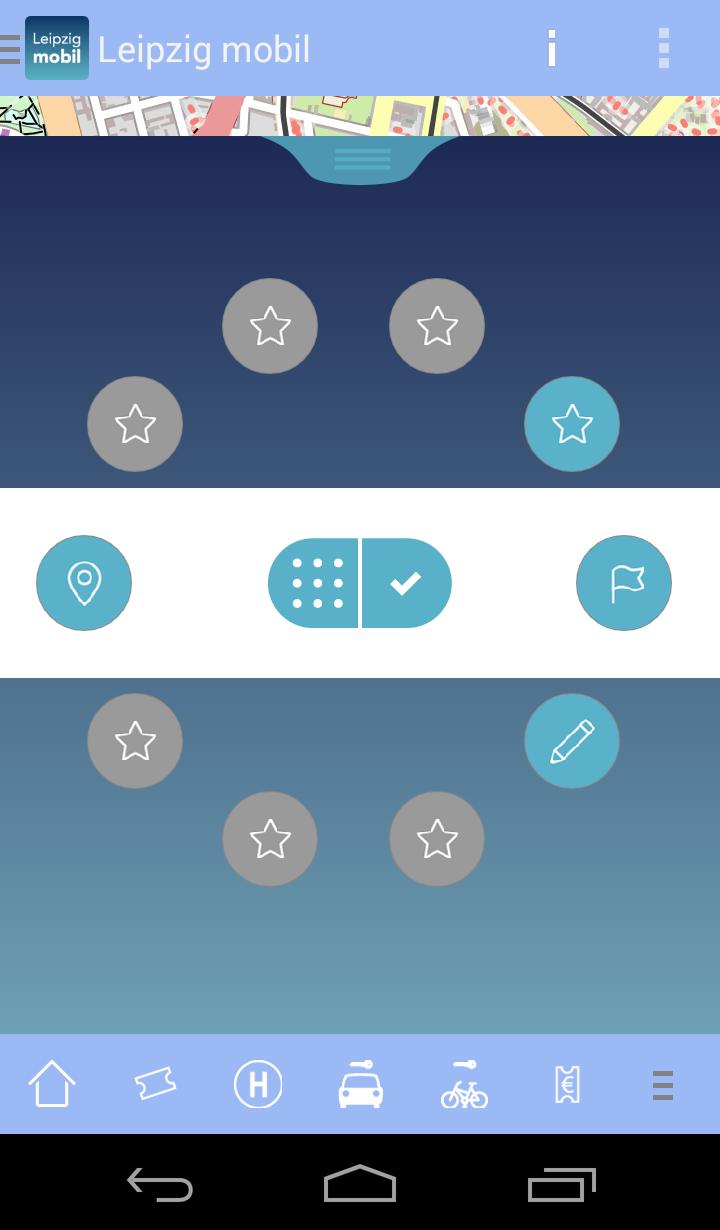Screen dimensions: 720x1230
Task: Select the blue highlighted favorite star
Action: point(572,424)
